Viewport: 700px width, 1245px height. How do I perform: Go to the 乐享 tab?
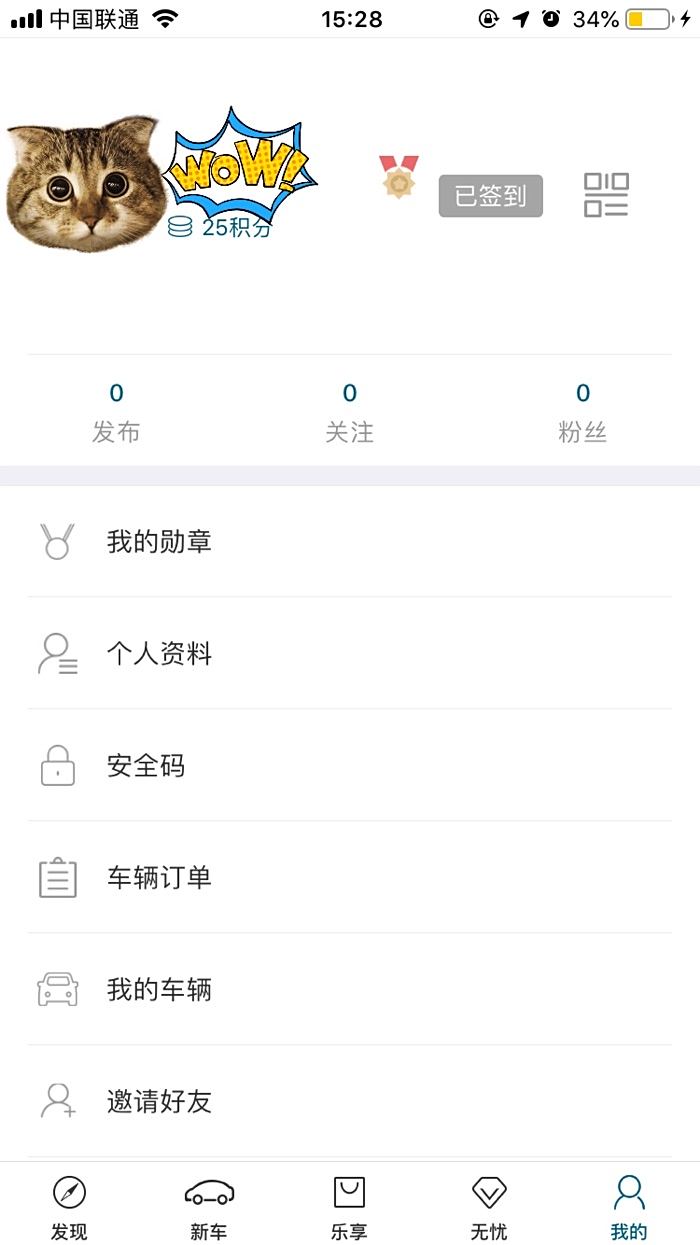[x=349, y=1206]
